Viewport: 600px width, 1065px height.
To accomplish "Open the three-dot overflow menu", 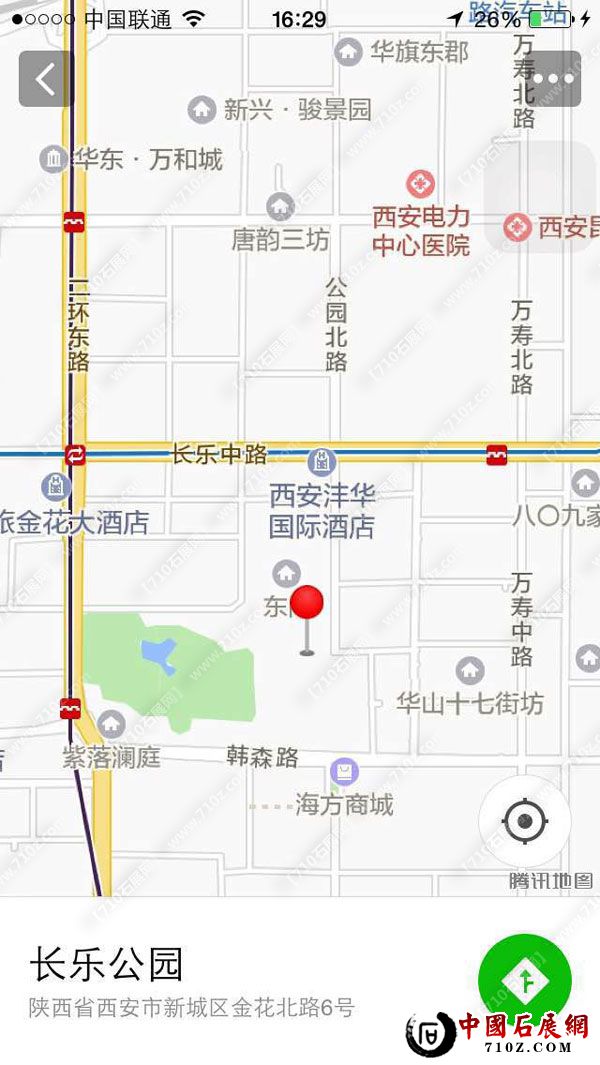I will (553, 79).
